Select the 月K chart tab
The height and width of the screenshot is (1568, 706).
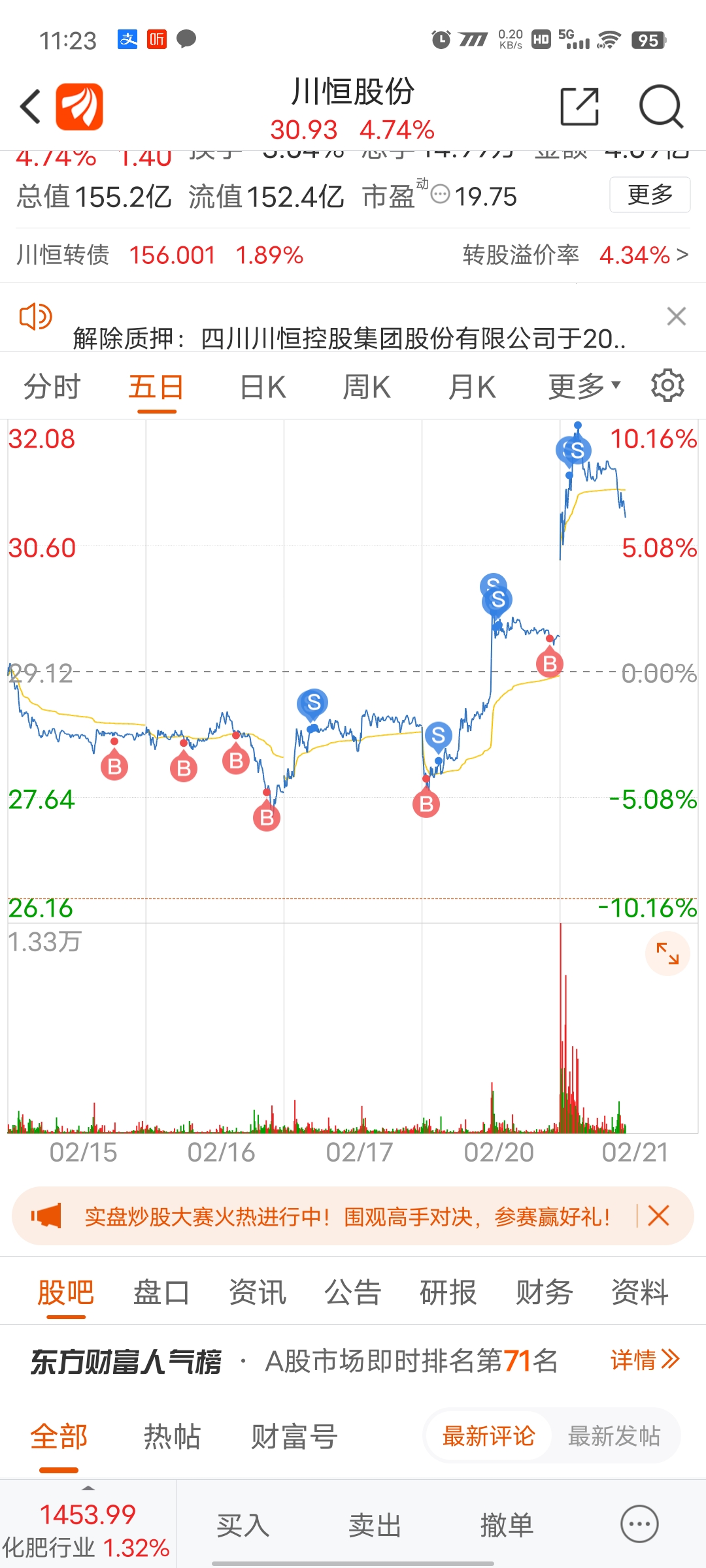[472, 387]
